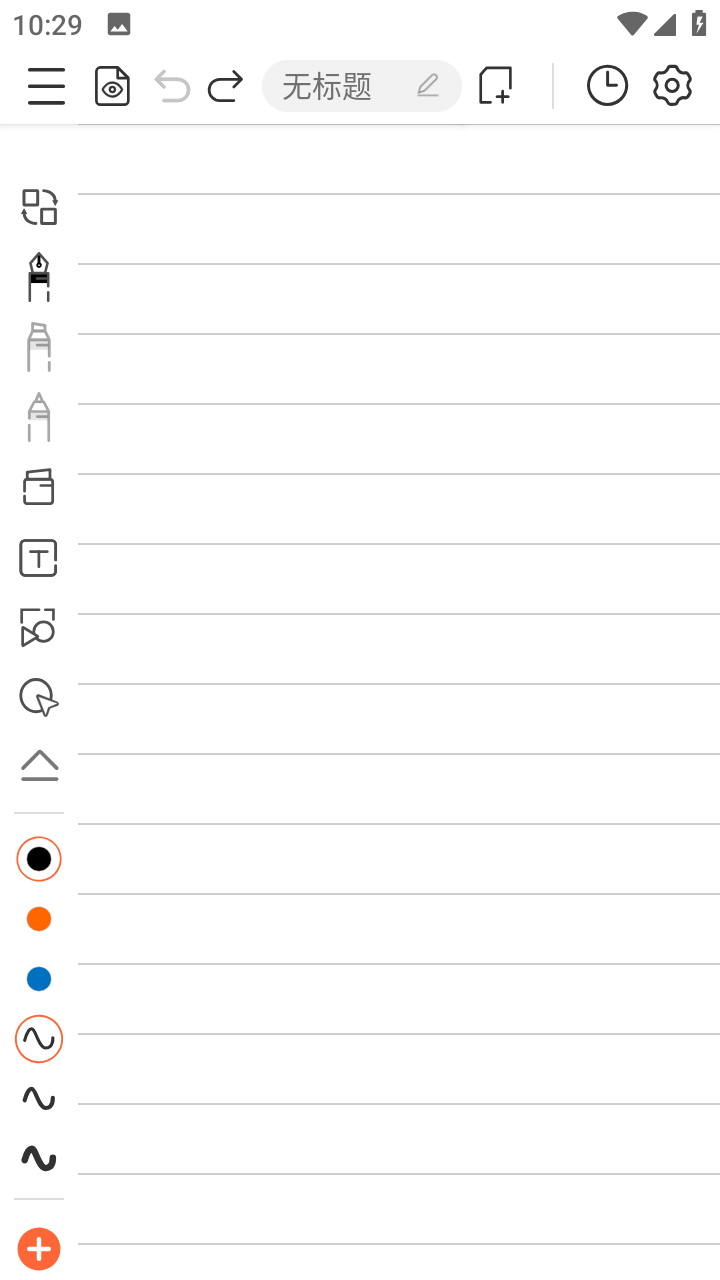Choose the orange color swatch
The width and height of the screenshot is (720, 1280).
point(39,919)
